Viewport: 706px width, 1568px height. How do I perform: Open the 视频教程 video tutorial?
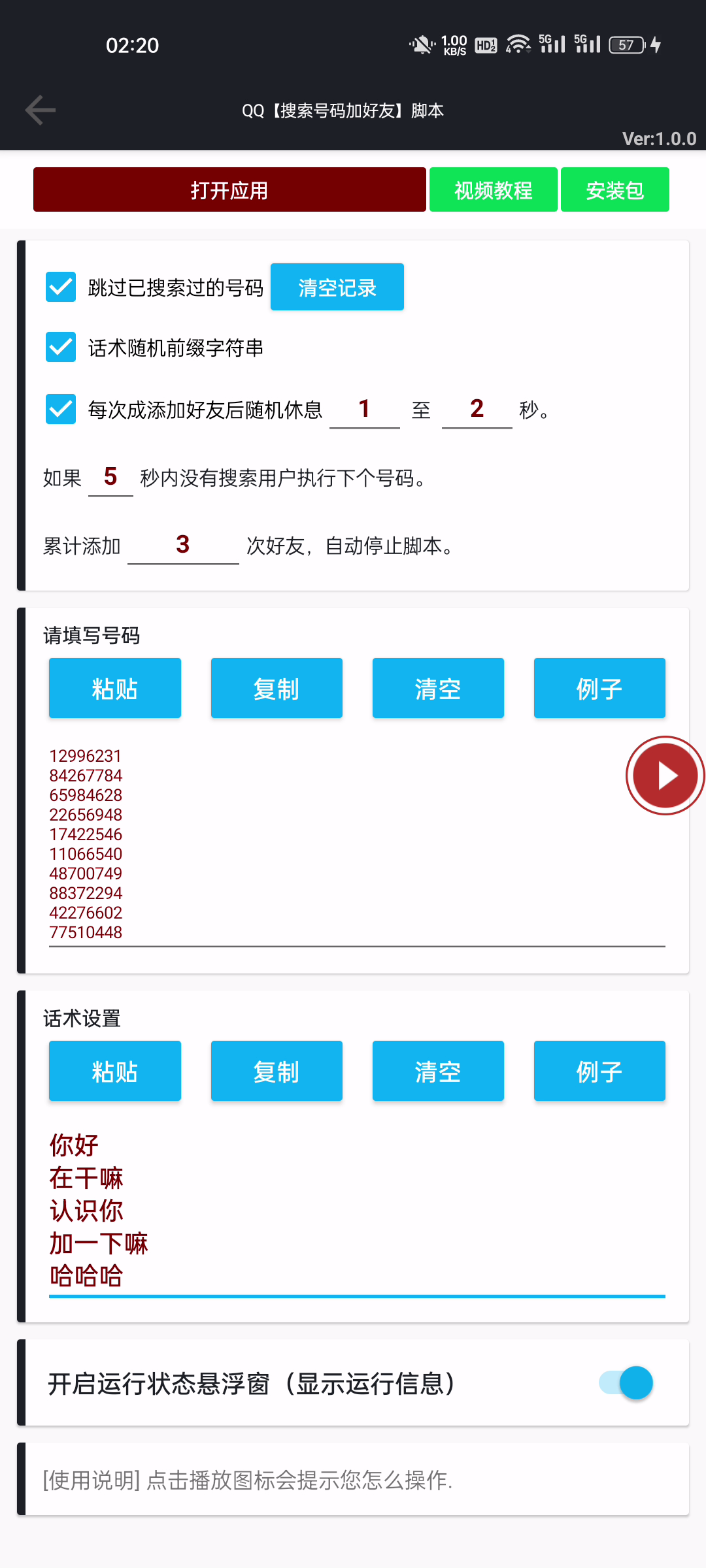(494, 189)
